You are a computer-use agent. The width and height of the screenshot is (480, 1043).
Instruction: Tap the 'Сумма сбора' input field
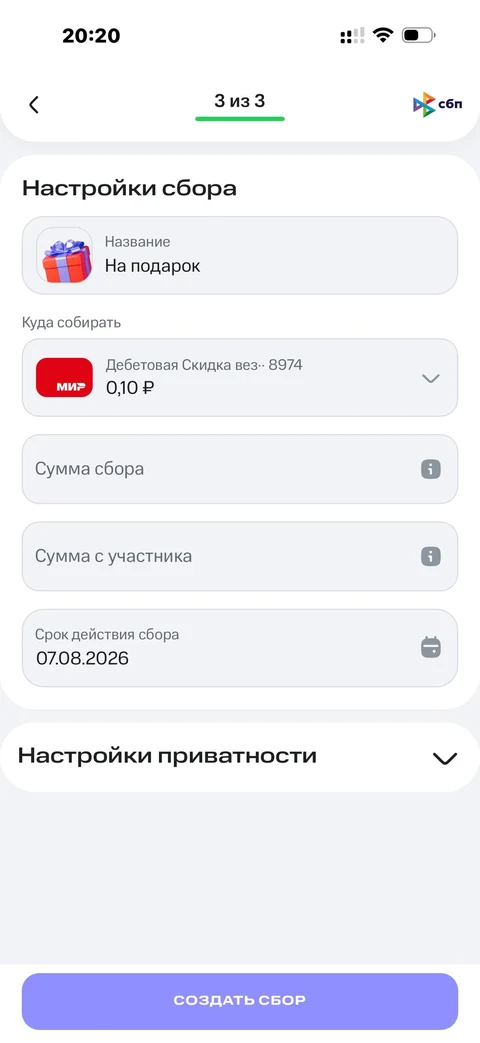click(x=240, y=469)
